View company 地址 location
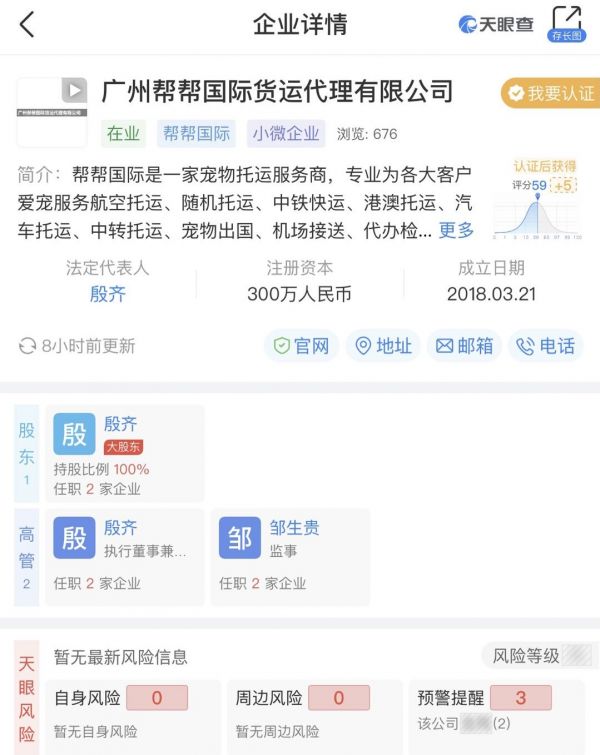This screenshot has height=755, width=600. pyautogui.click(x=384, y=346)
